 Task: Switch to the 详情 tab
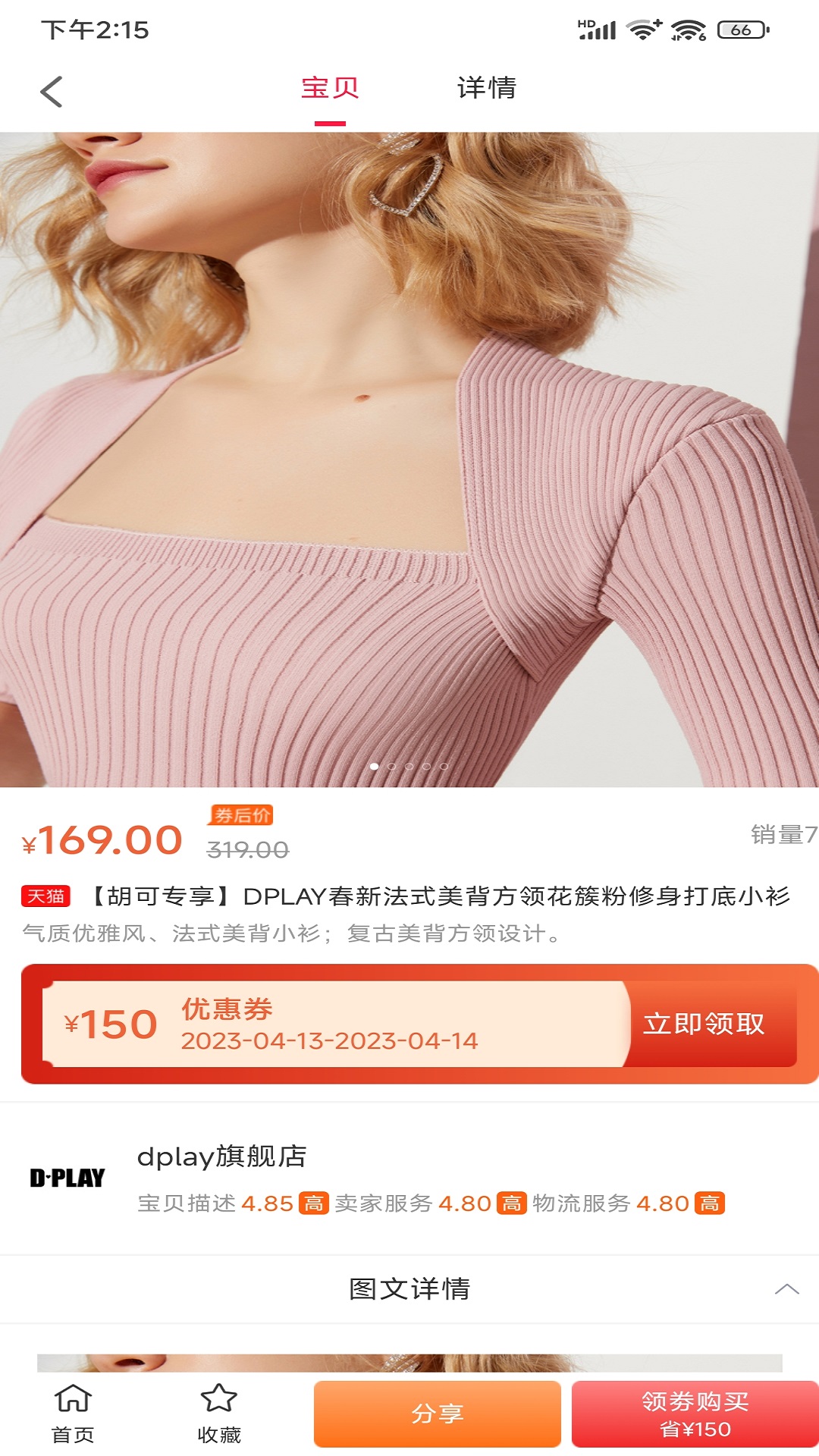click(x=486, y=89)
